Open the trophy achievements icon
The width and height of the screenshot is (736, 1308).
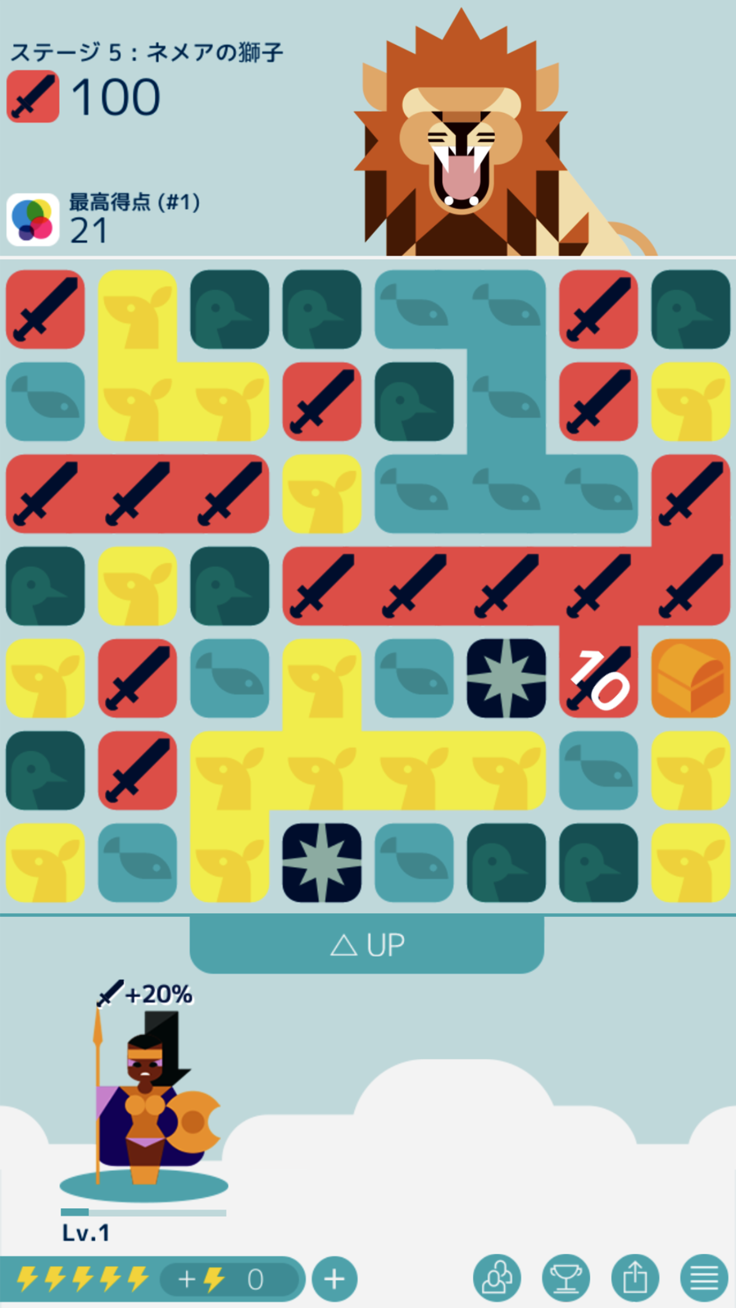click(x=566, y=1279)
